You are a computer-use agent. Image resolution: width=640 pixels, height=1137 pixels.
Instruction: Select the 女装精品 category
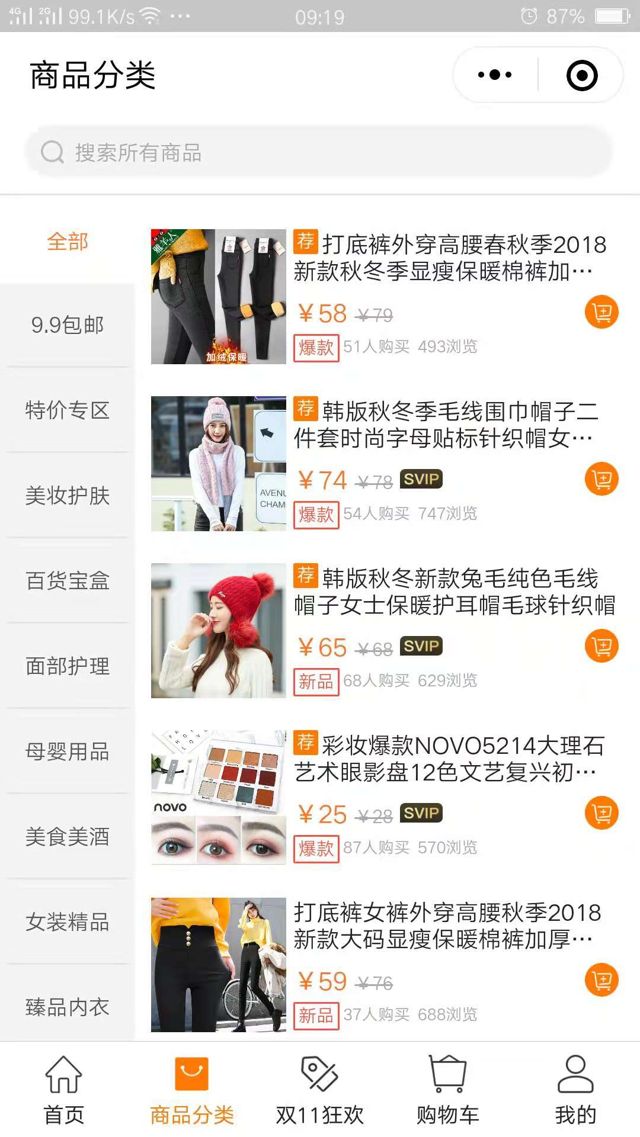[x=67, y=922]
